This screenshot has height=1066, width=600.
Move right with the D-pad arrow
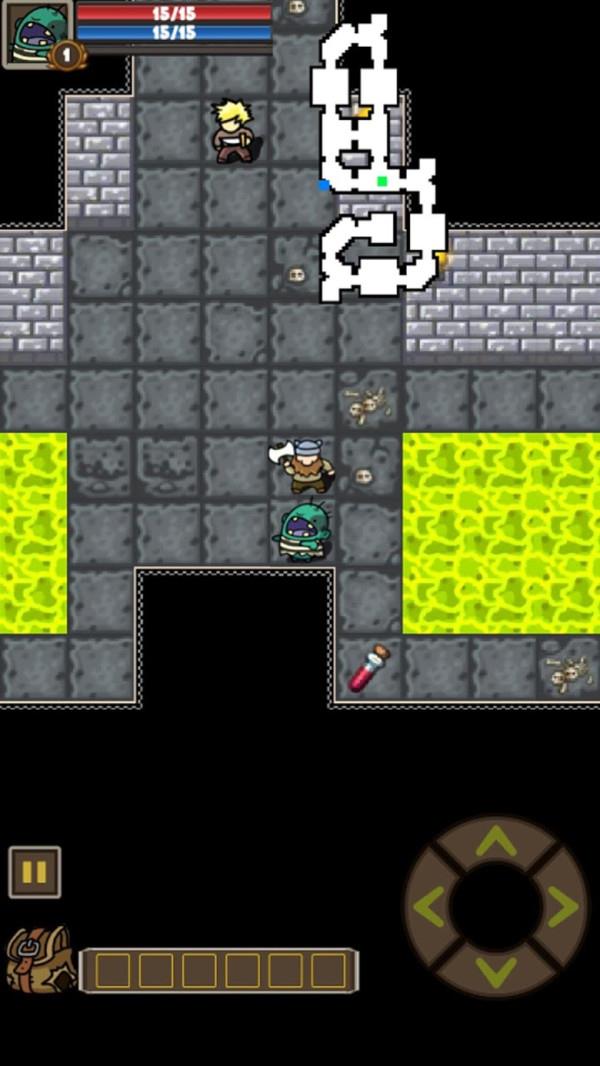(561, 907)
